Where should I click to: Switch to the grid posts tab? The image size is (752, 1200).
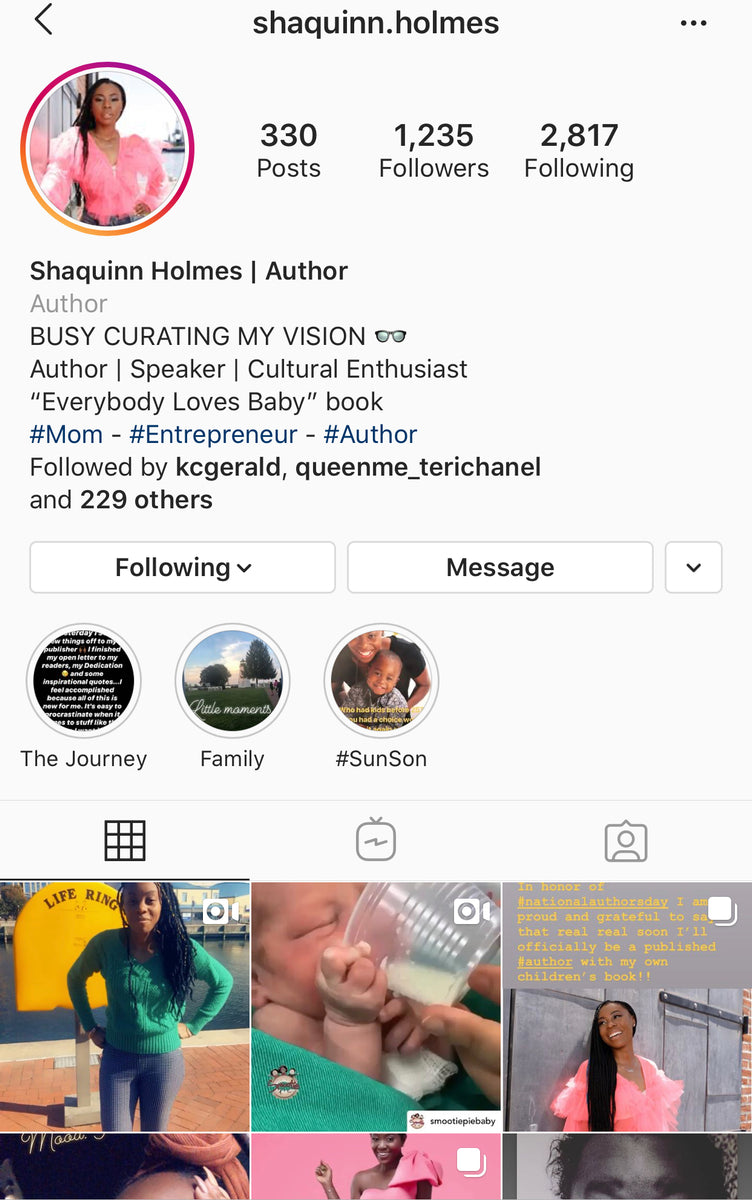click(125, 841)
